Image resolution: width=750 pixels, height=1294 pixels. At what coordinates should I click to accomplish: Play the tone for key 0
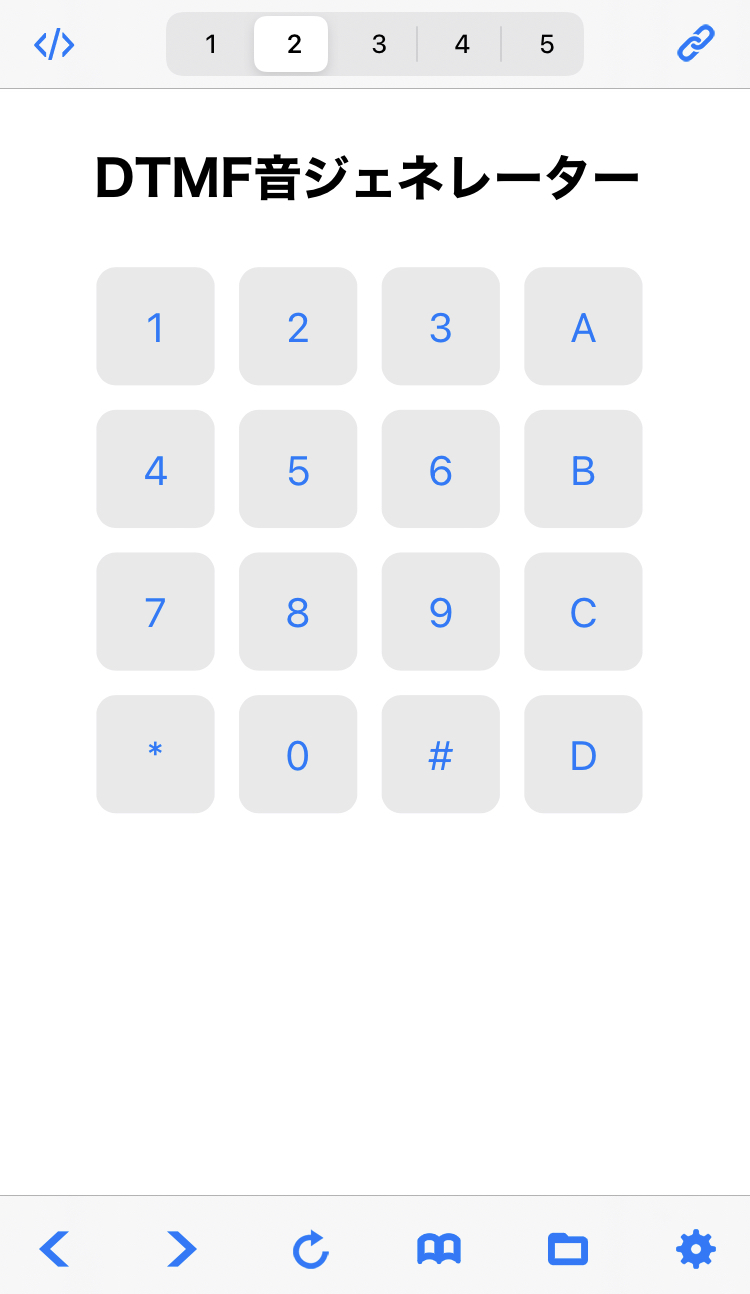click(298, 754)
